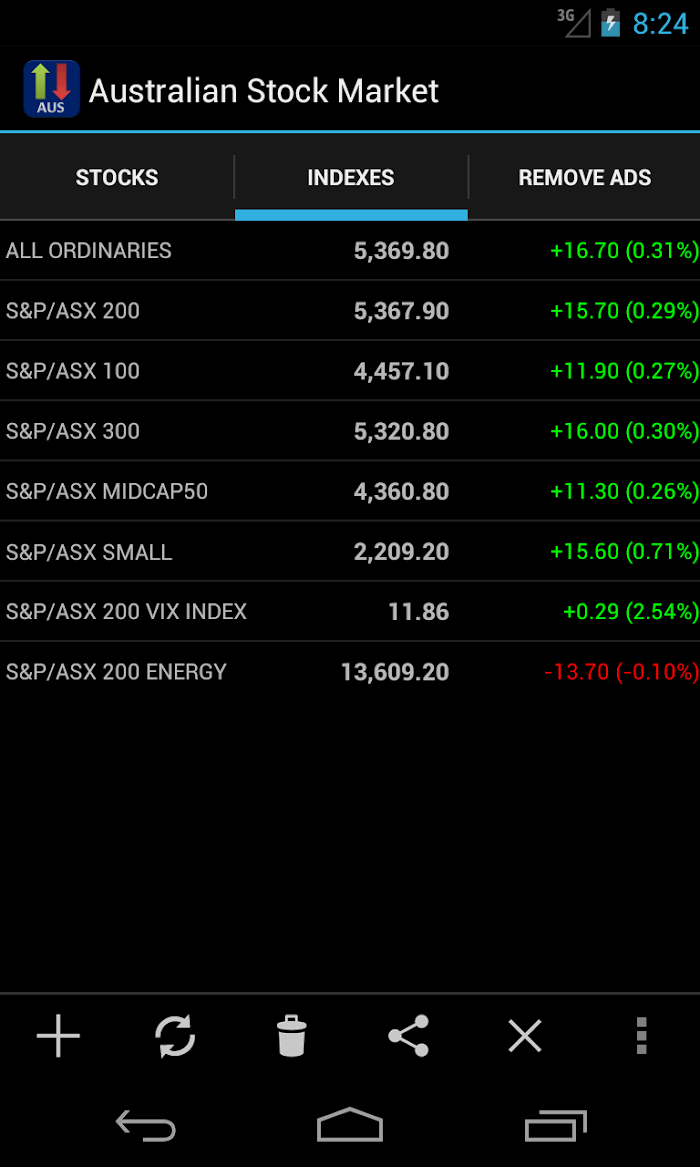
Task: Open the Remove Ads tab
Action: [x=585, y=178]
